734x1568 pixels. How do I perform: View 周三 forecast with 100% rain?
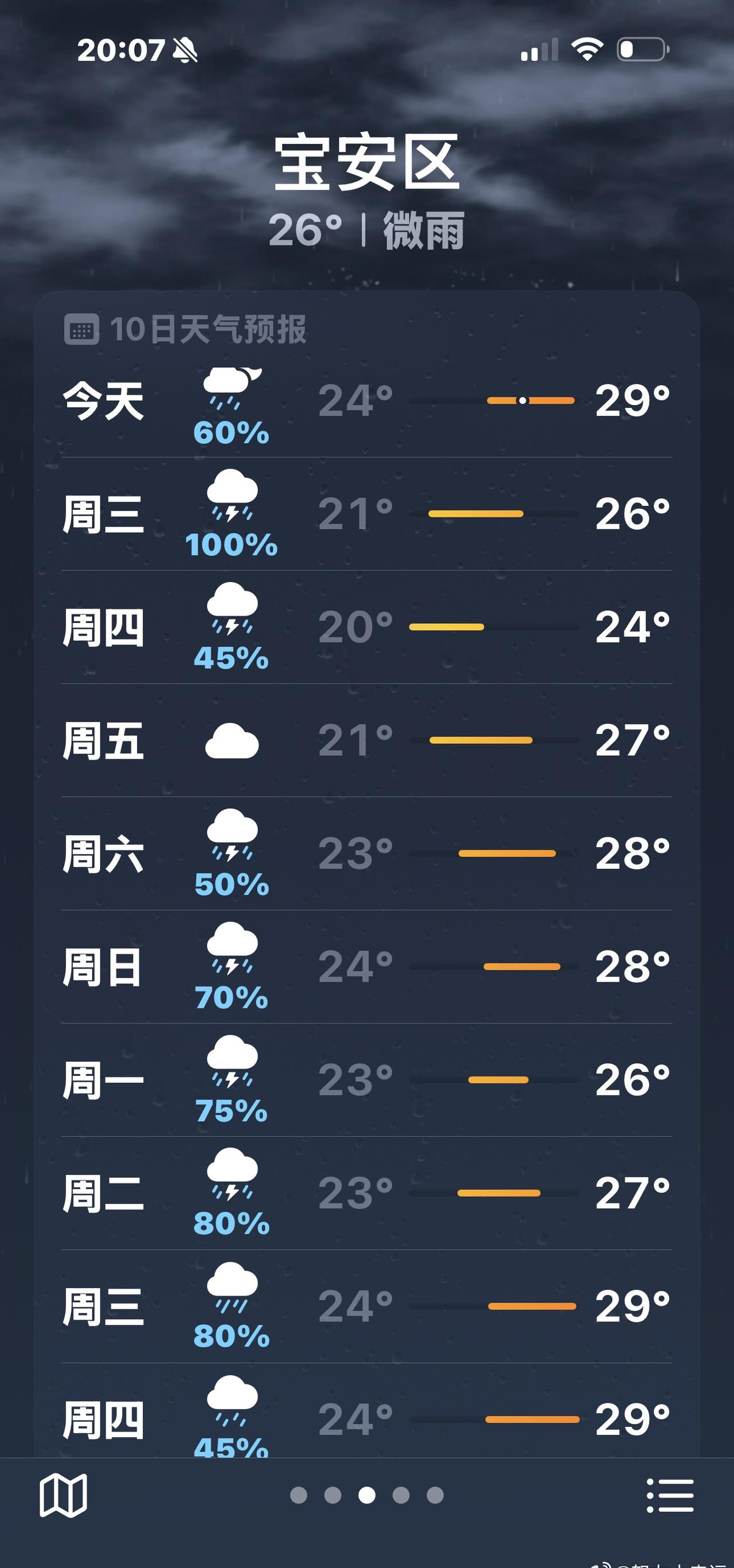point(366,514)
